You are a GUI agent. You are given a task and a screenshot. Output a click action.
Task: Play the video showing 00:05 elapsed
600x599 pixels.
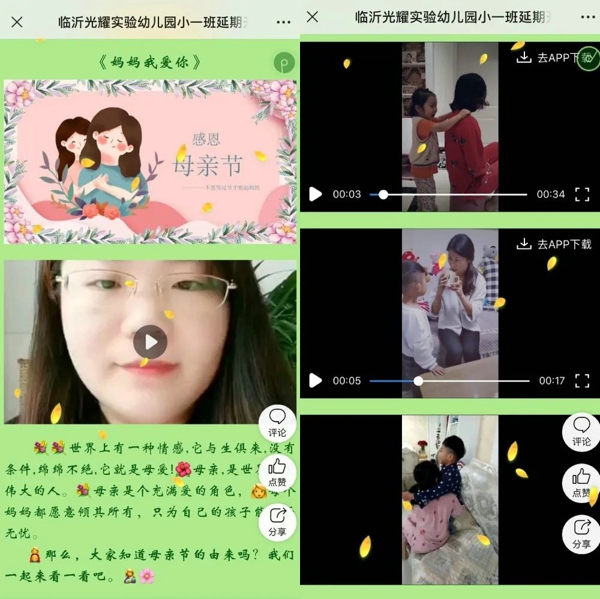pos(316,380)
